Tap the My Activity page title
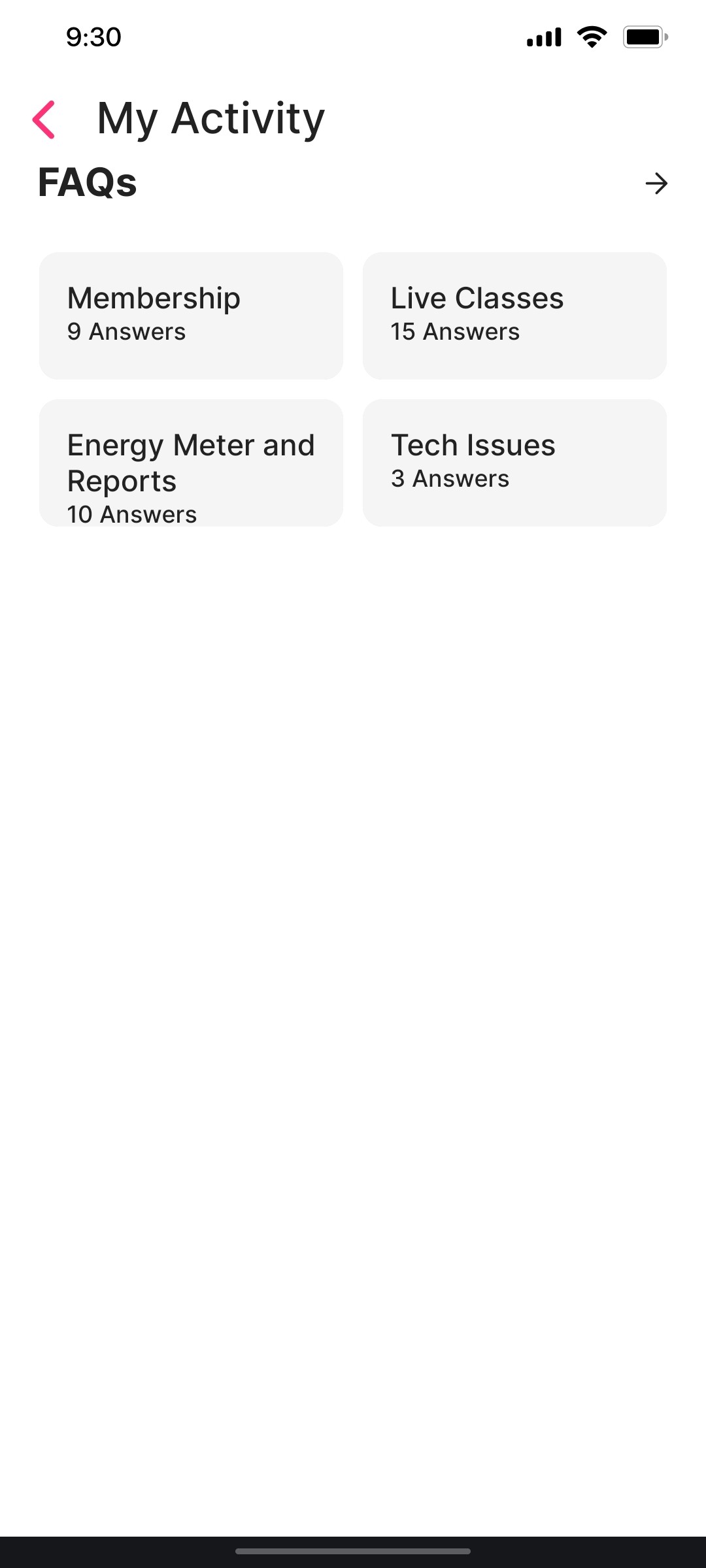Image resolution: width=706 pixels, height=1568 pixels. 210,118
